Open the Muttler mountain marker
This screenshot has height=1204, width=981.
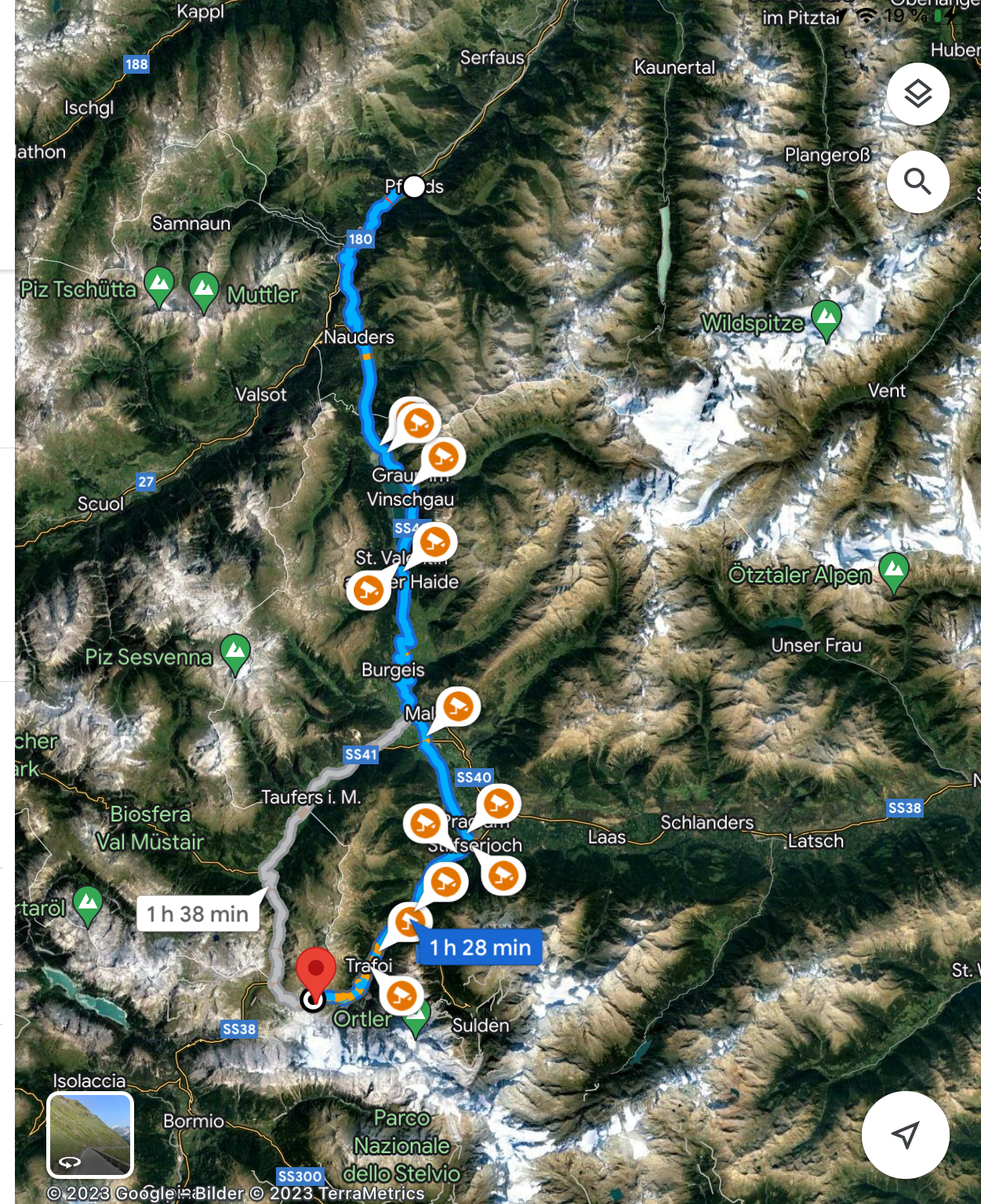[204, 290]
